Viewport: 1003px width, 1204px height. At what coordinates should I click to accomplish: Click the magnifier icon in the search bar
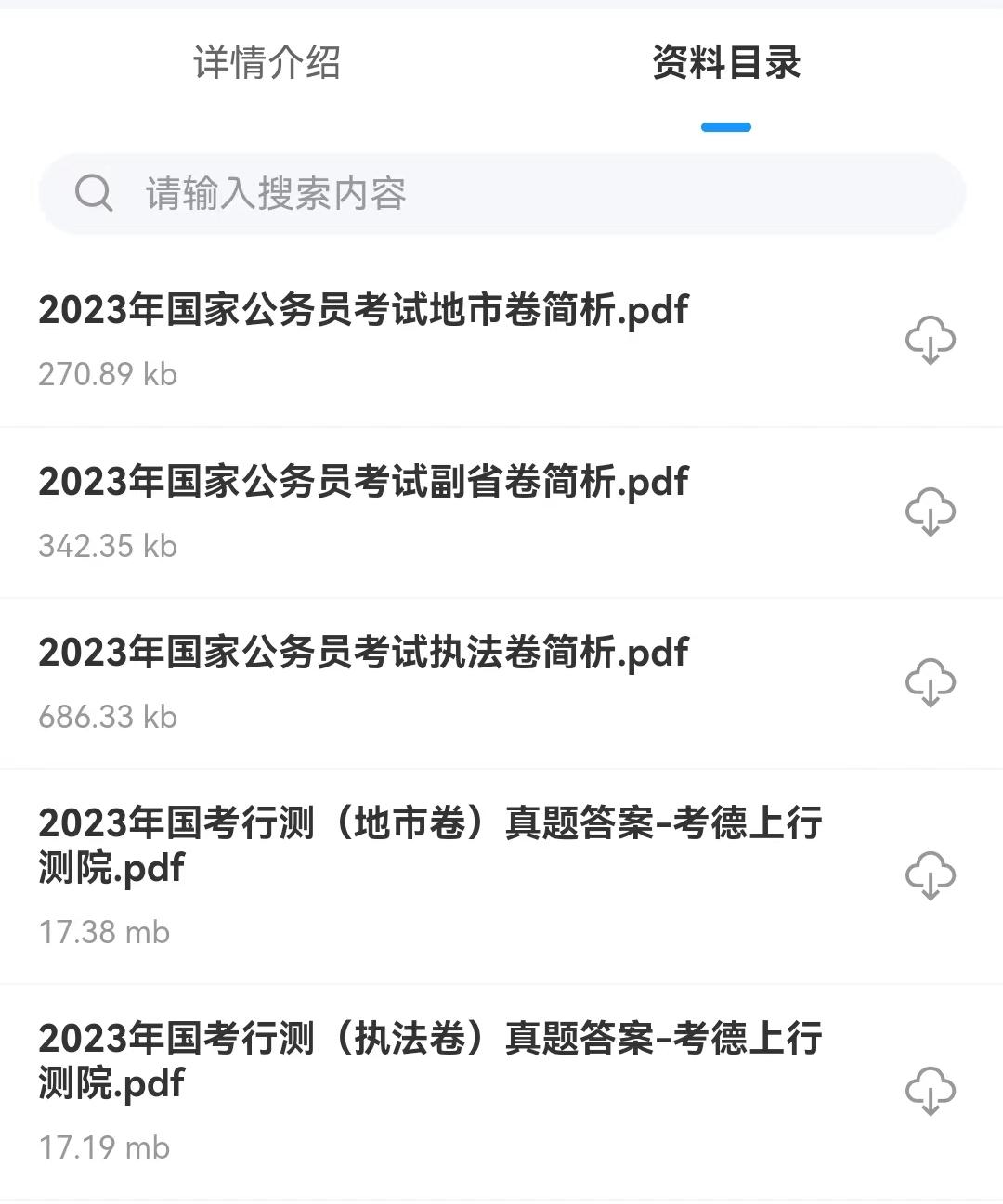pyautogui.click(x=93, y=193)
